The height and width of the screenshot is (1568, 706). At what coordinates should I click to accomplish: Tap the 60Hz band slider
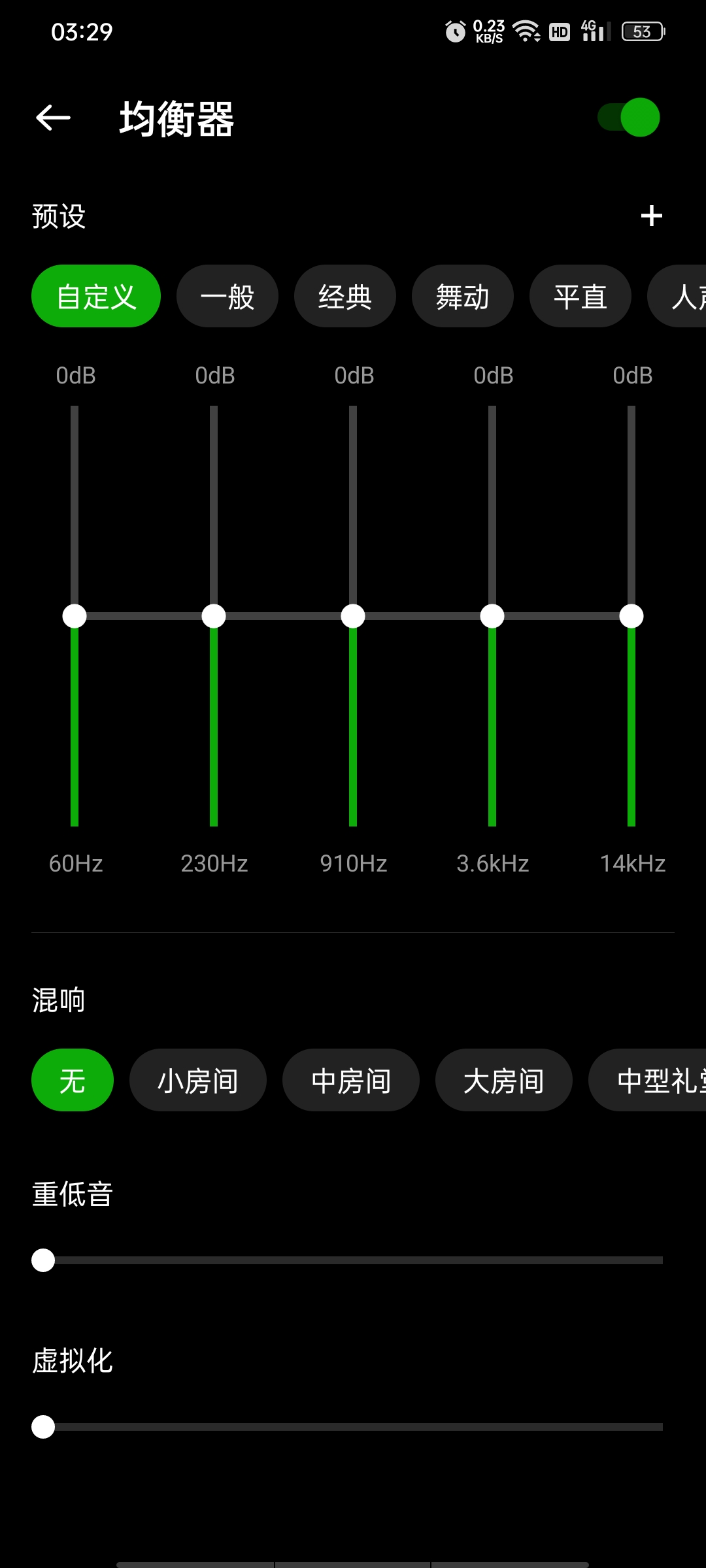coord(75,616)
